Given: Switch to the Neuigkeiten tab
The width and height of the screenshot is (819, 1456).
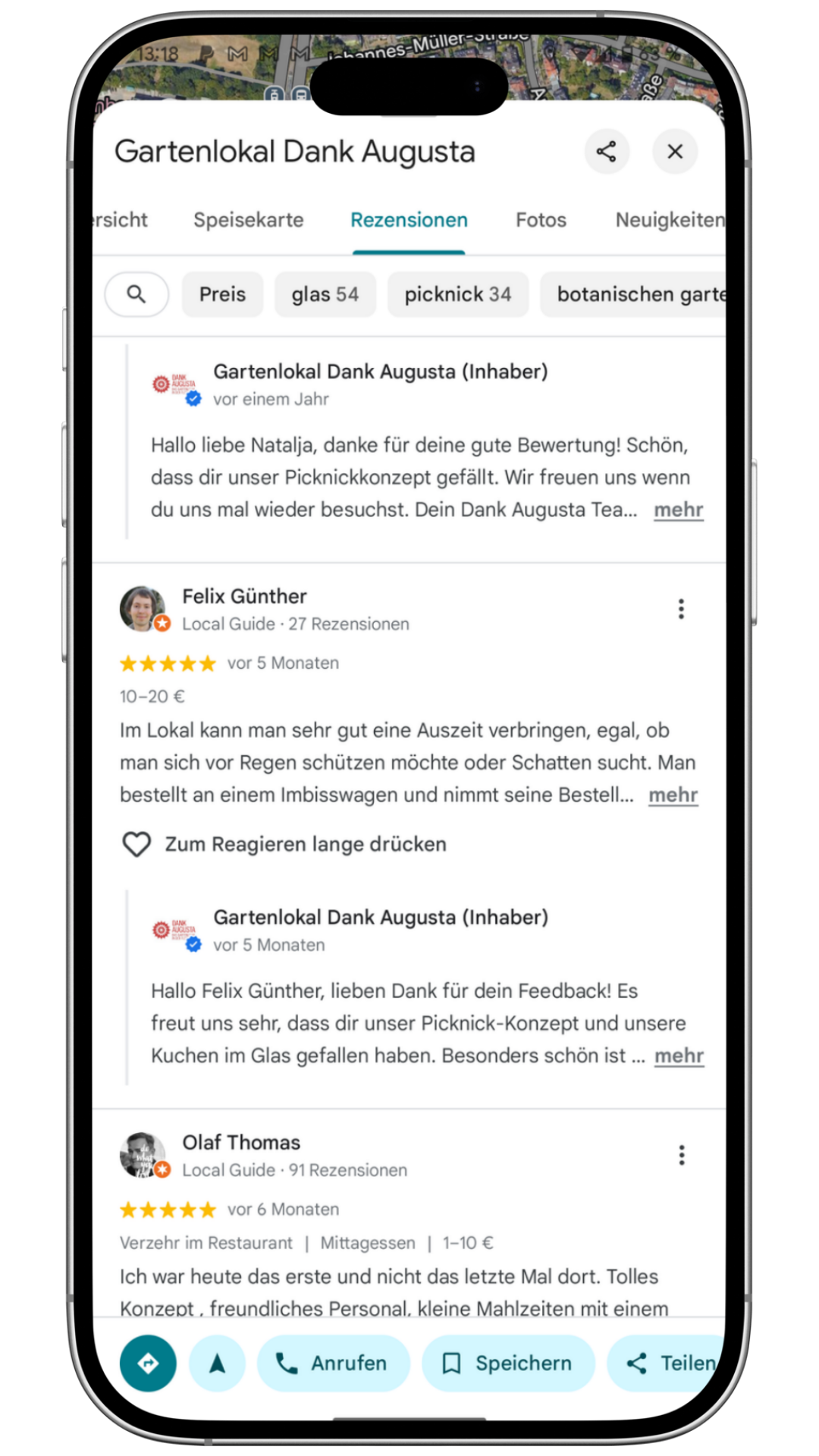Looking at the screenshot, I should click(x=669, y=220).
